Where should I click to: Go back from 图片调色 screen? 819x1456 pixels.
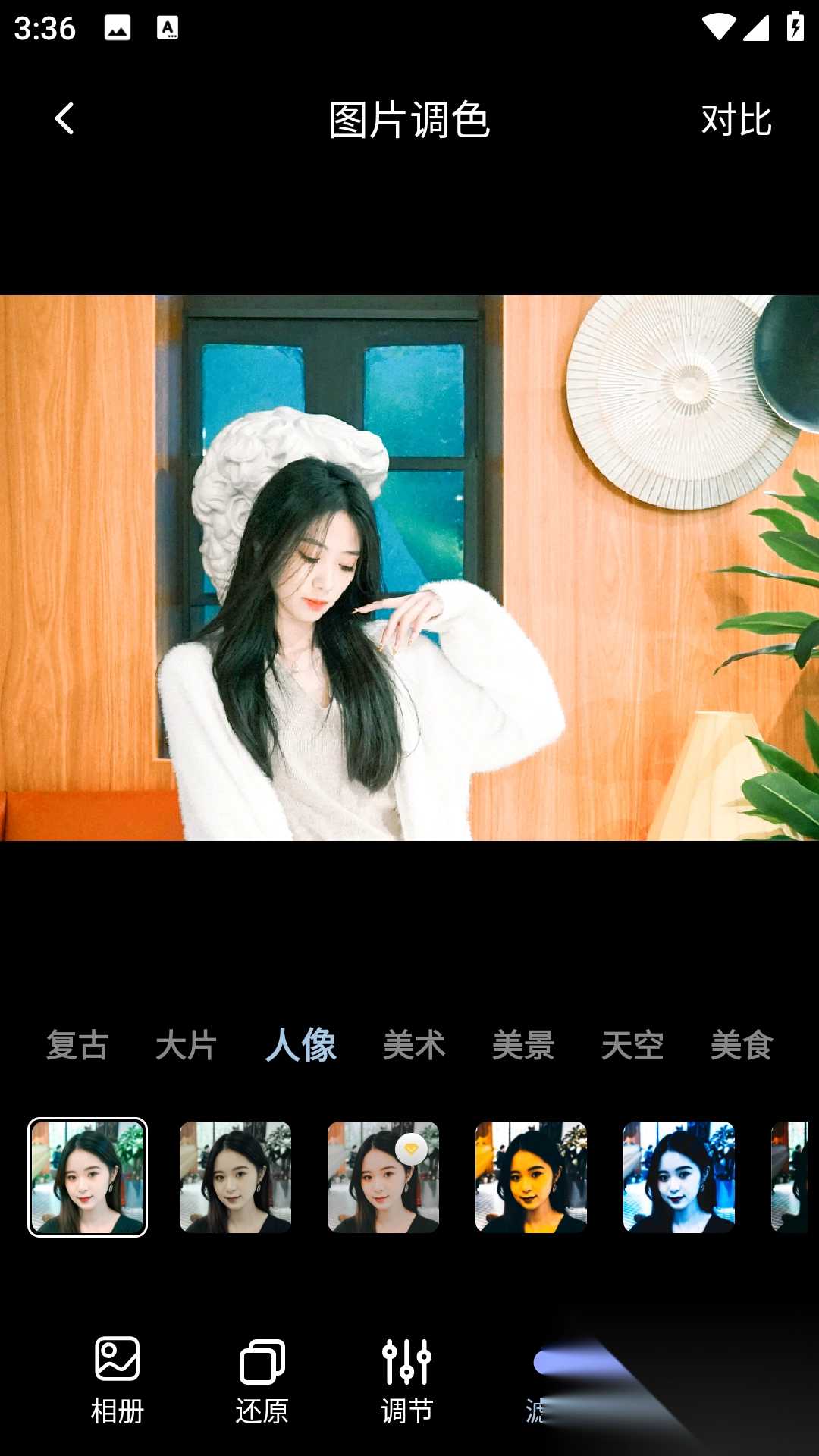(65, 119)
